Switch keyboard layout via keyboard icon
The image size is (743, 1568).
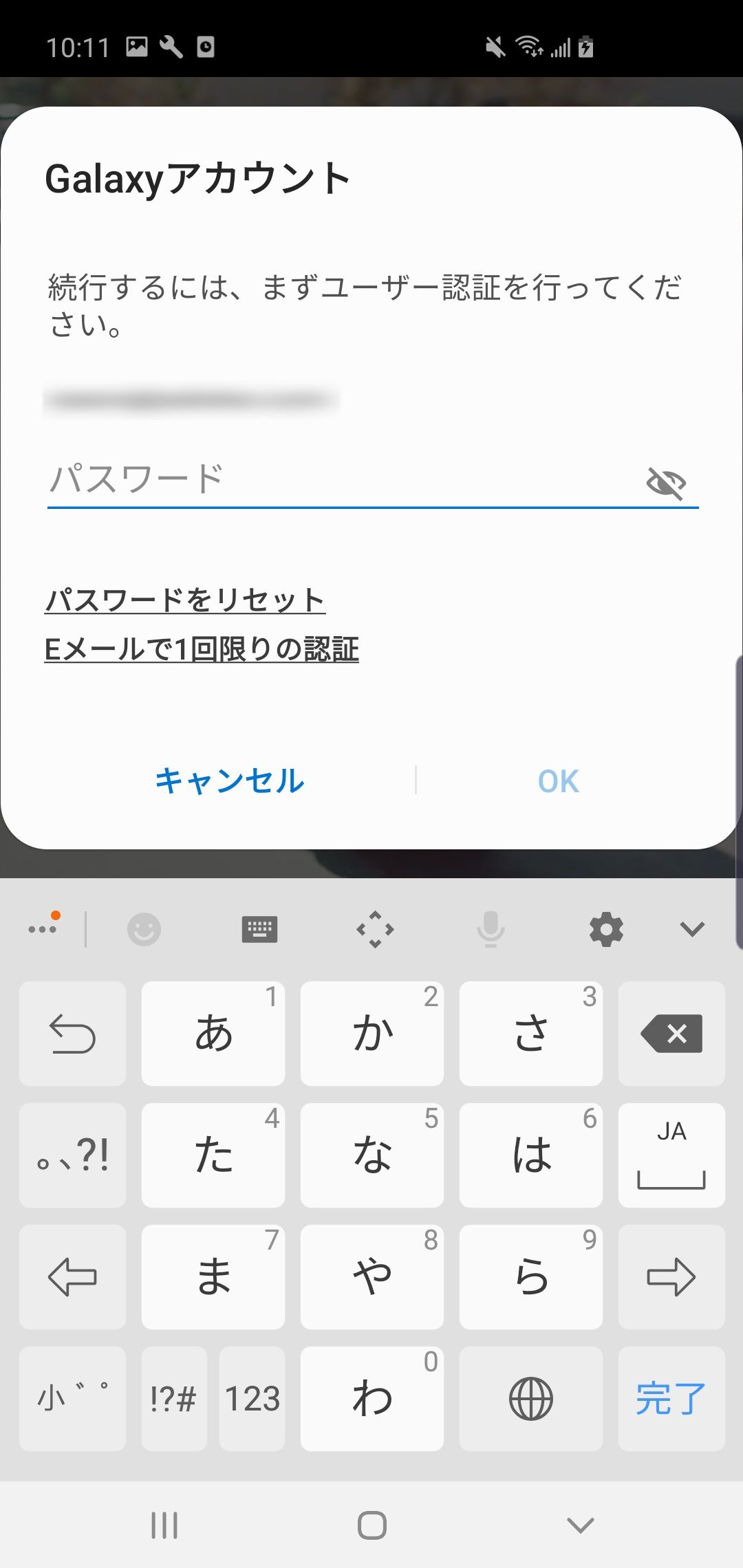tap(261, 928)
